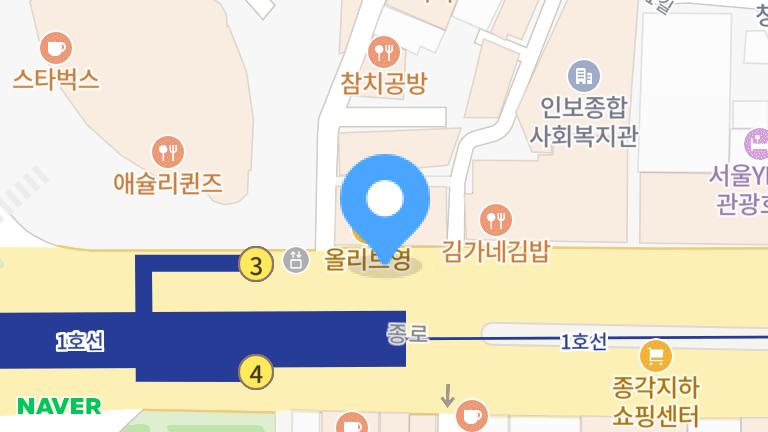768x432 pixels.
Task: Open the 인보종합사회복지관 building marker
Action: point(583,74)
